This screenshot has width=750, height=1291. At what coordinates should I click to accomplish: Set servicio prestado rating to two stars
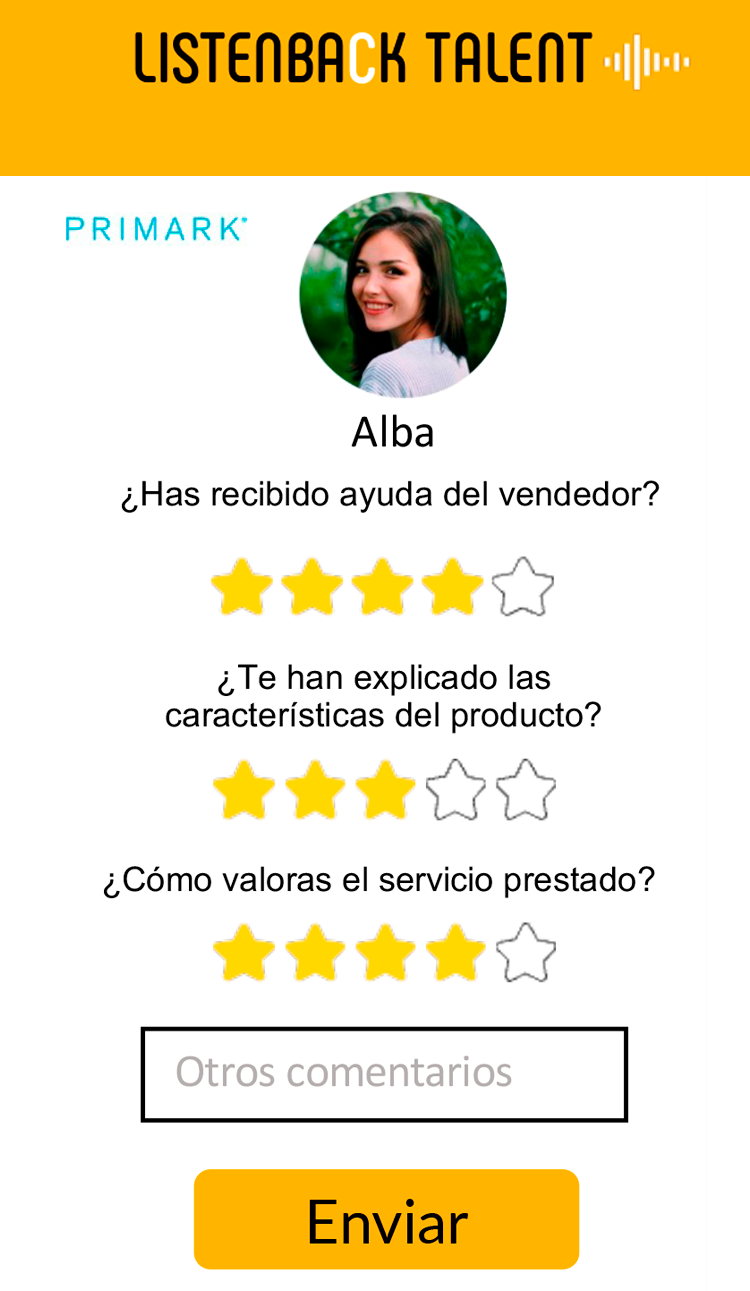tap(315, 954)
